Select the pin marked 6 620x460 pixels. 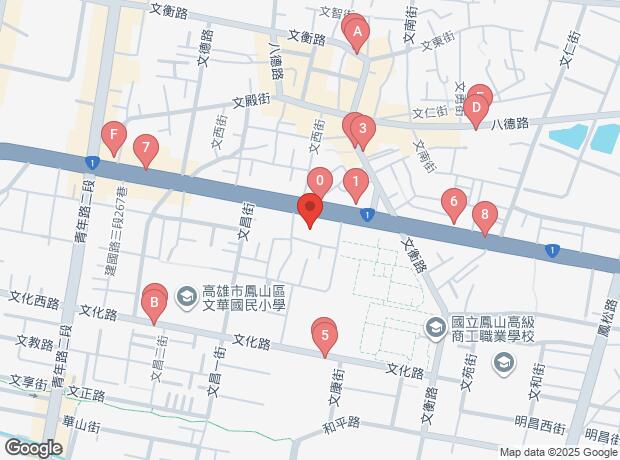pyautogui.click(x=454, y=203)
